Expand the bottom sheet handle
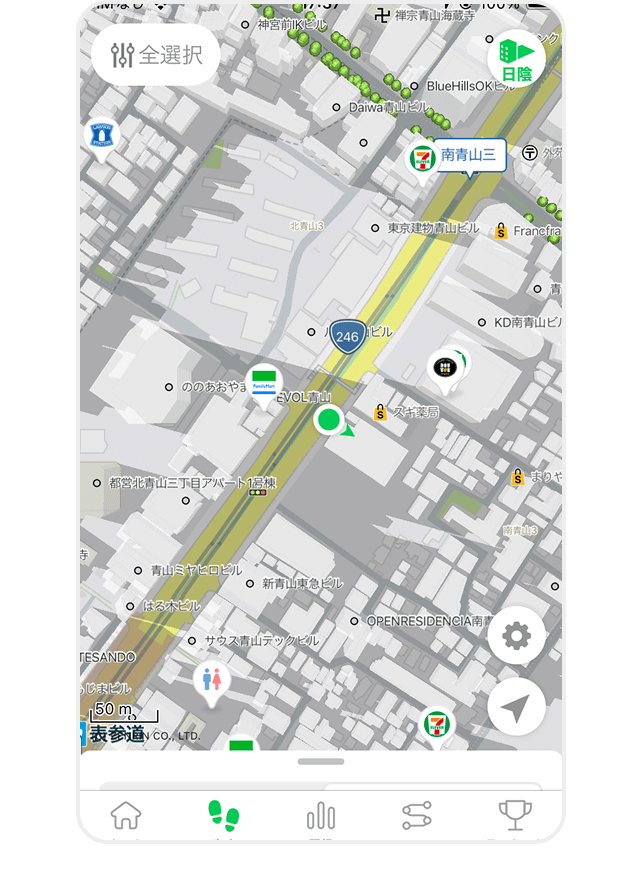 (x=321, y=762)
